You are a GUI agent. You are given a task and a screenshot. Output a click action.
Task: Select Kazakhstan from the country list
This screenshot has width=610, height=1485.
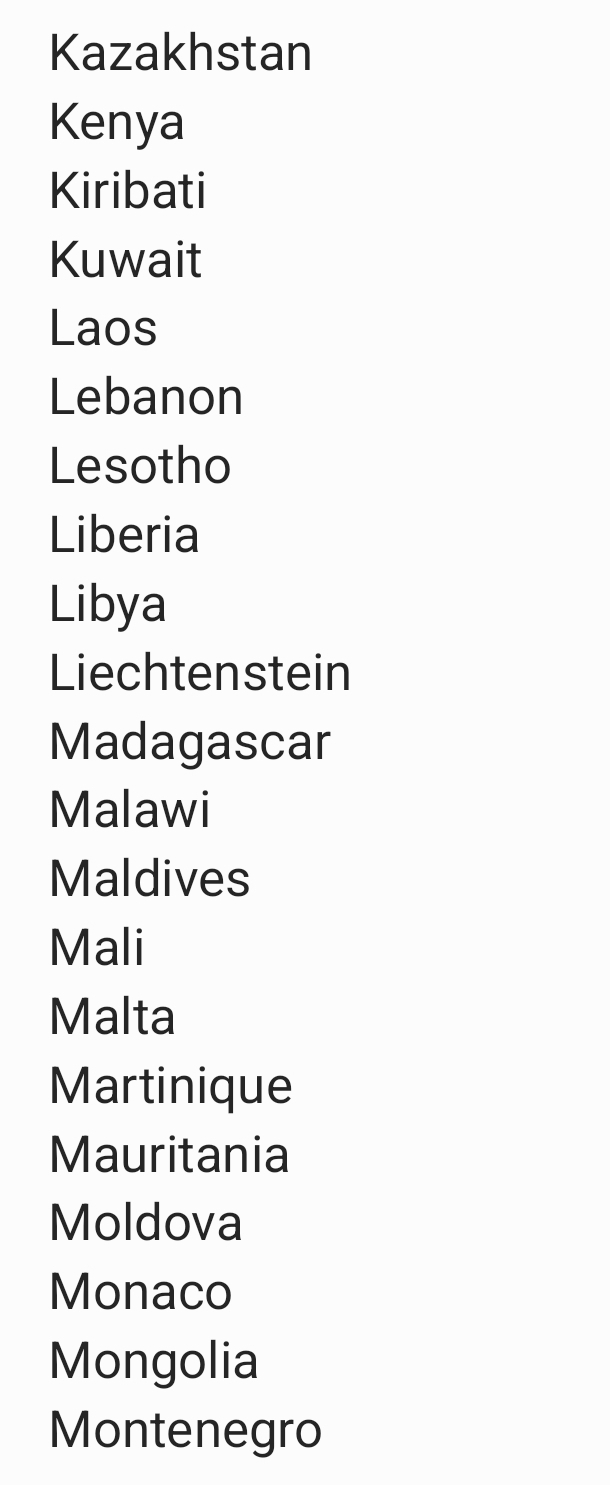coord(180,53)
